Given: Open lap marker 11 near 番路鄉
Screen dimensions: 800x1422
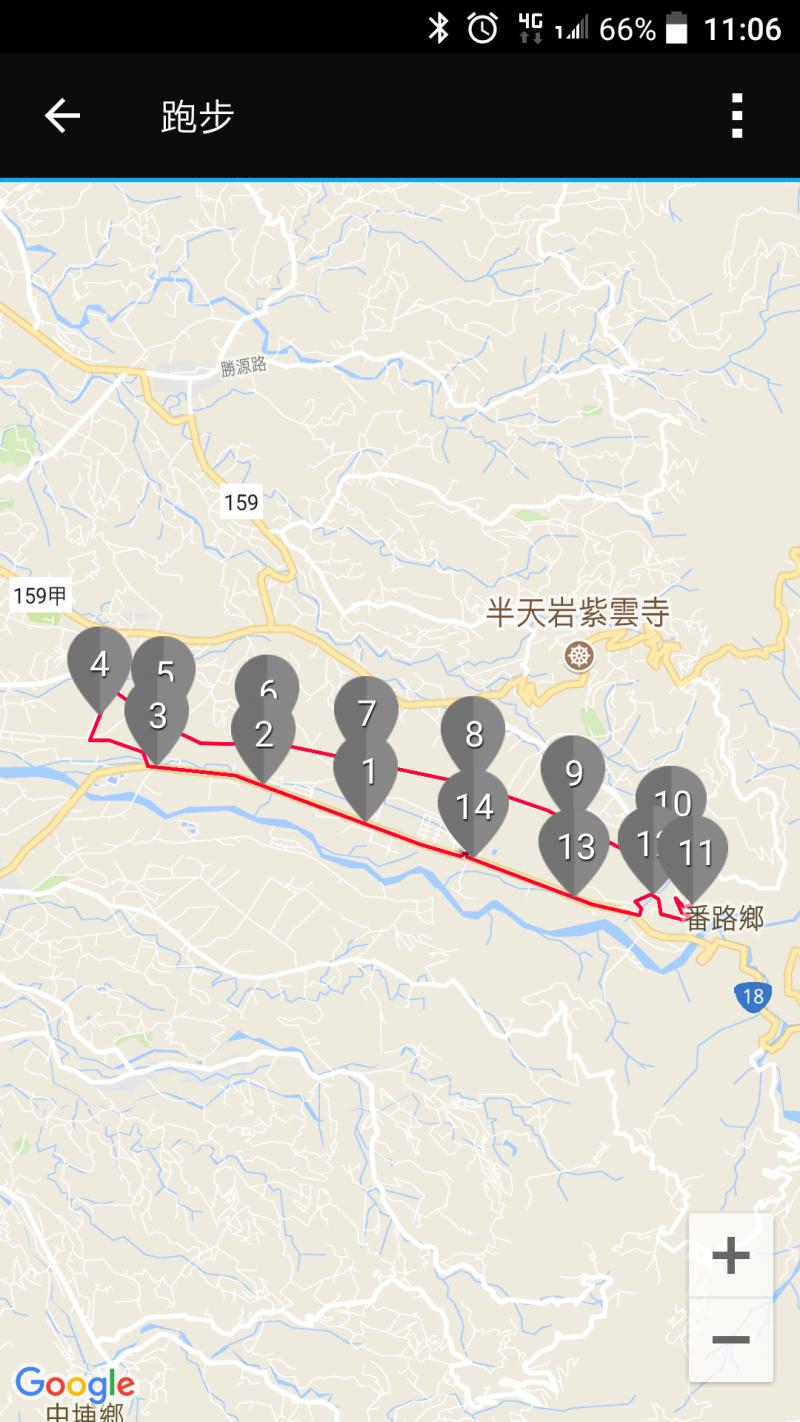Looking at the screenshot, I should [695, 852].
